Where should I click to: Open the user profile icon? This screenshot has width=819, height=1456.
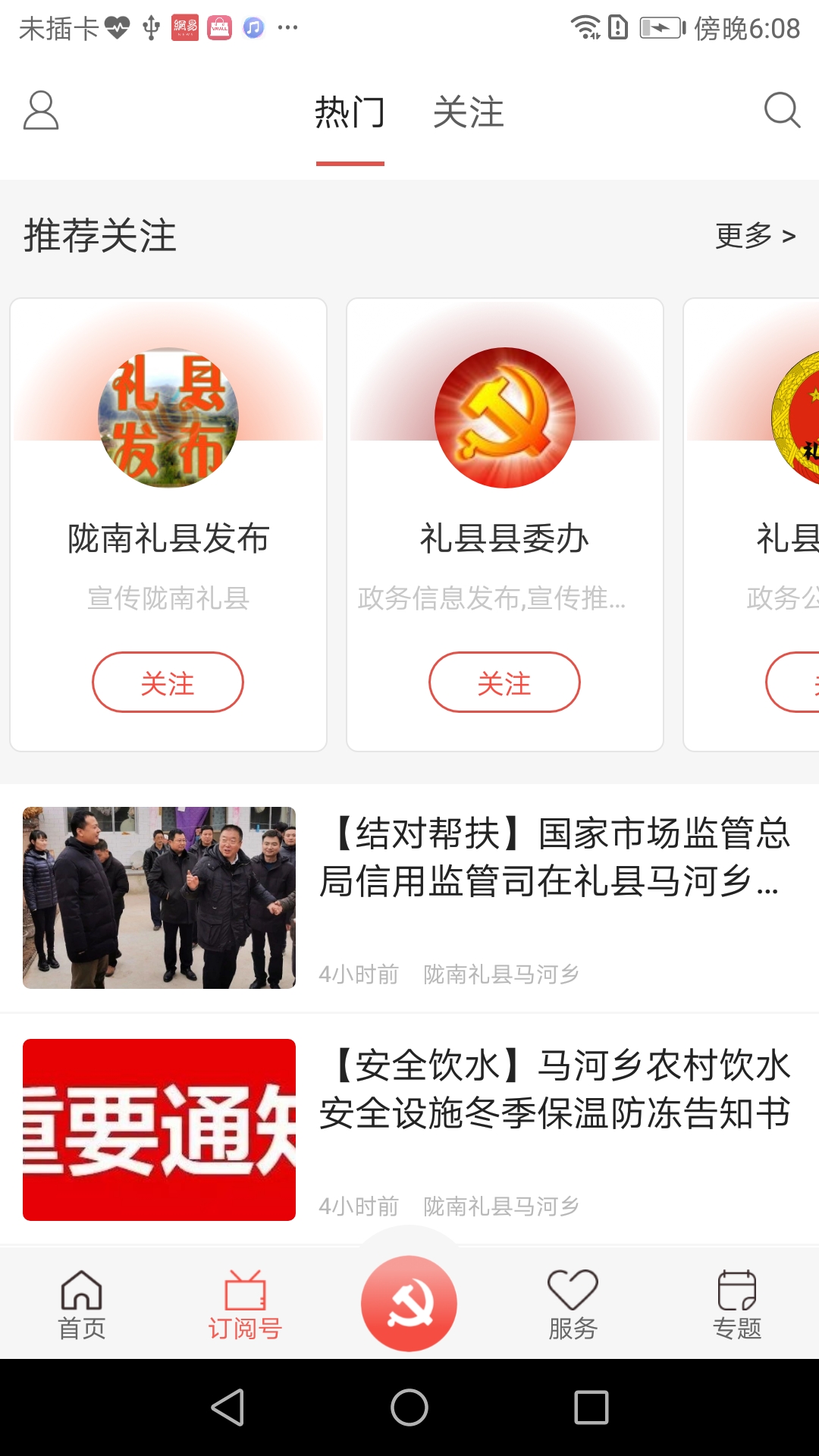coord(41,111)
